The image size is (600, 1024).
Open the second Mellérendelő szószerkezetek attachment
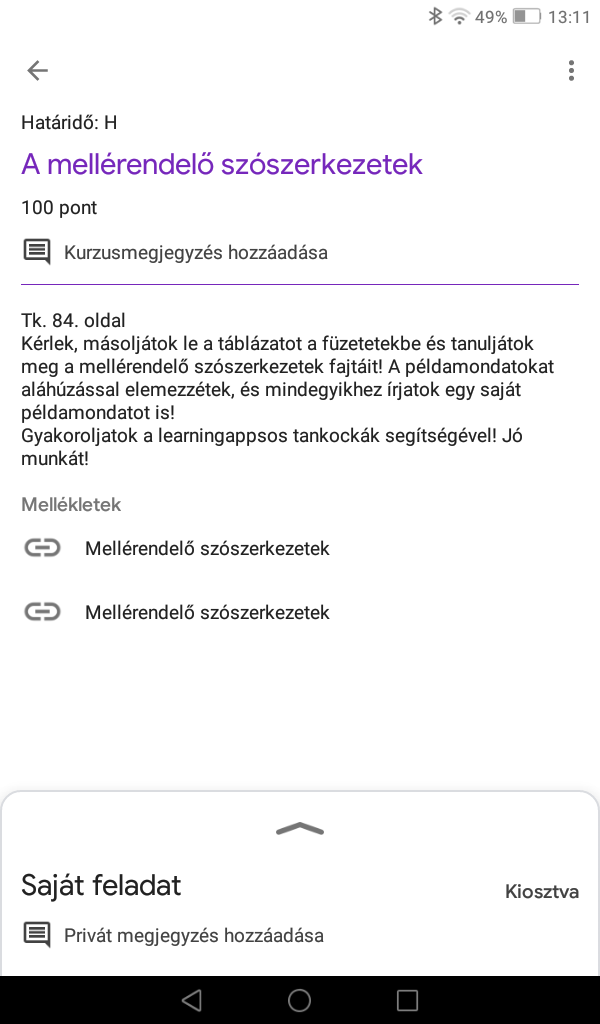point(207,612)
